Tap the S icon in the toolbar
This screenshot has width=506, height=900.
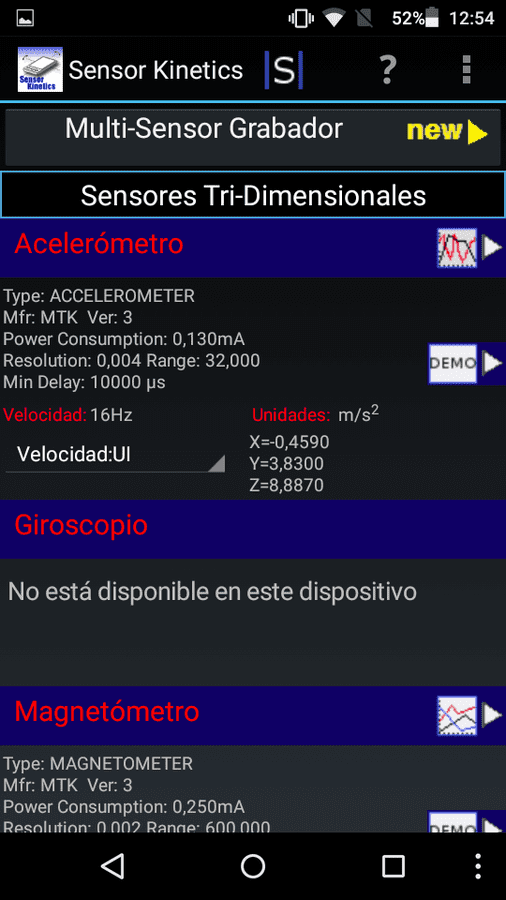coord(283,70)
